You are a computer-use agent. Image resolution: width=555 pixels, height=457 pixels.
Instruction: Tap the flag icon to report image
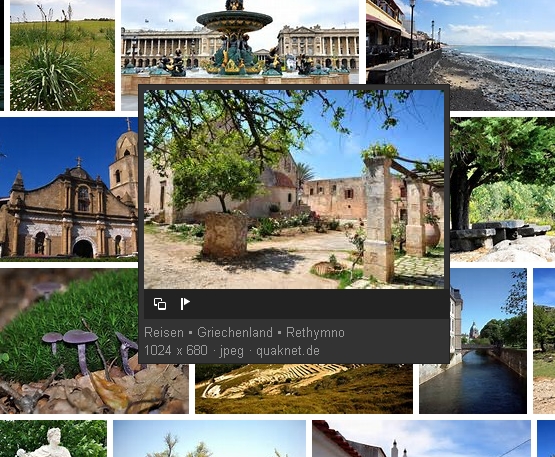tap(185, 304)
